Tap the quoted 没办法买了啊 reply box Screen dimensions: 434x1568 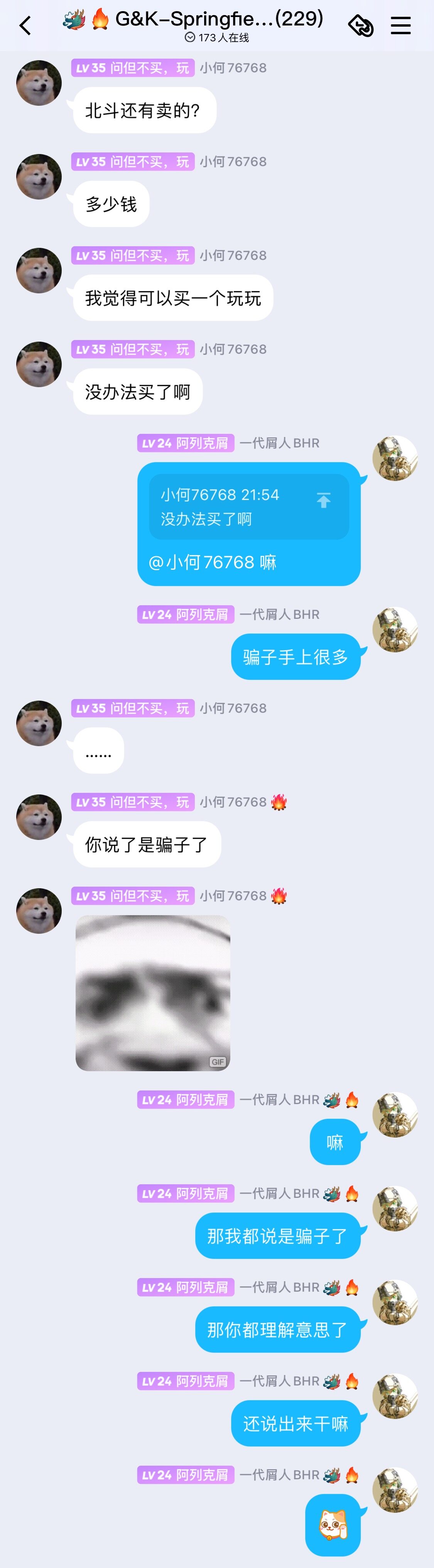click(x=231, y=506)
